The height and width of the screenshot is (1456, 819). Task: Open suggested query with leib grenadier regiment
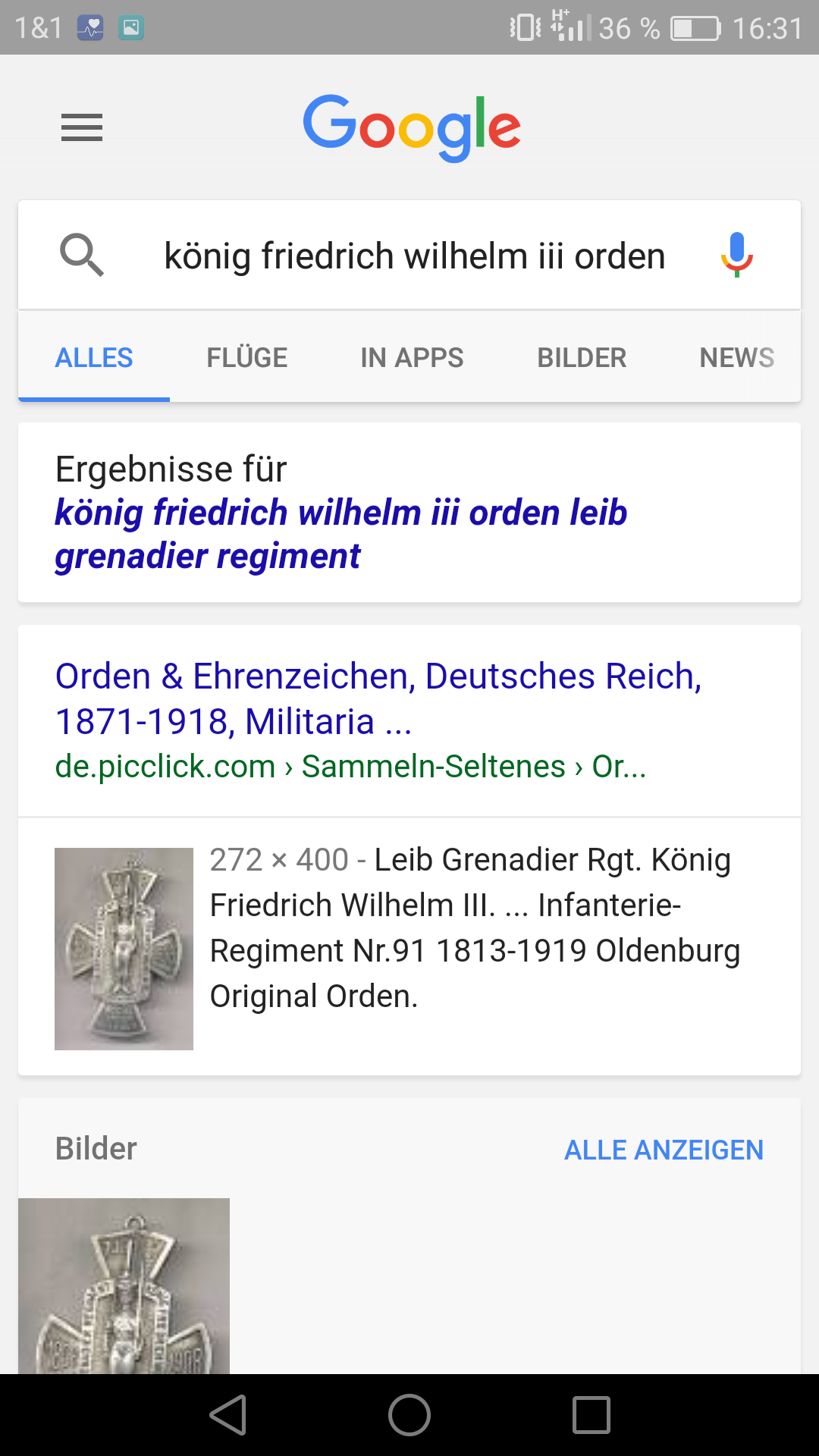point(341,534)
